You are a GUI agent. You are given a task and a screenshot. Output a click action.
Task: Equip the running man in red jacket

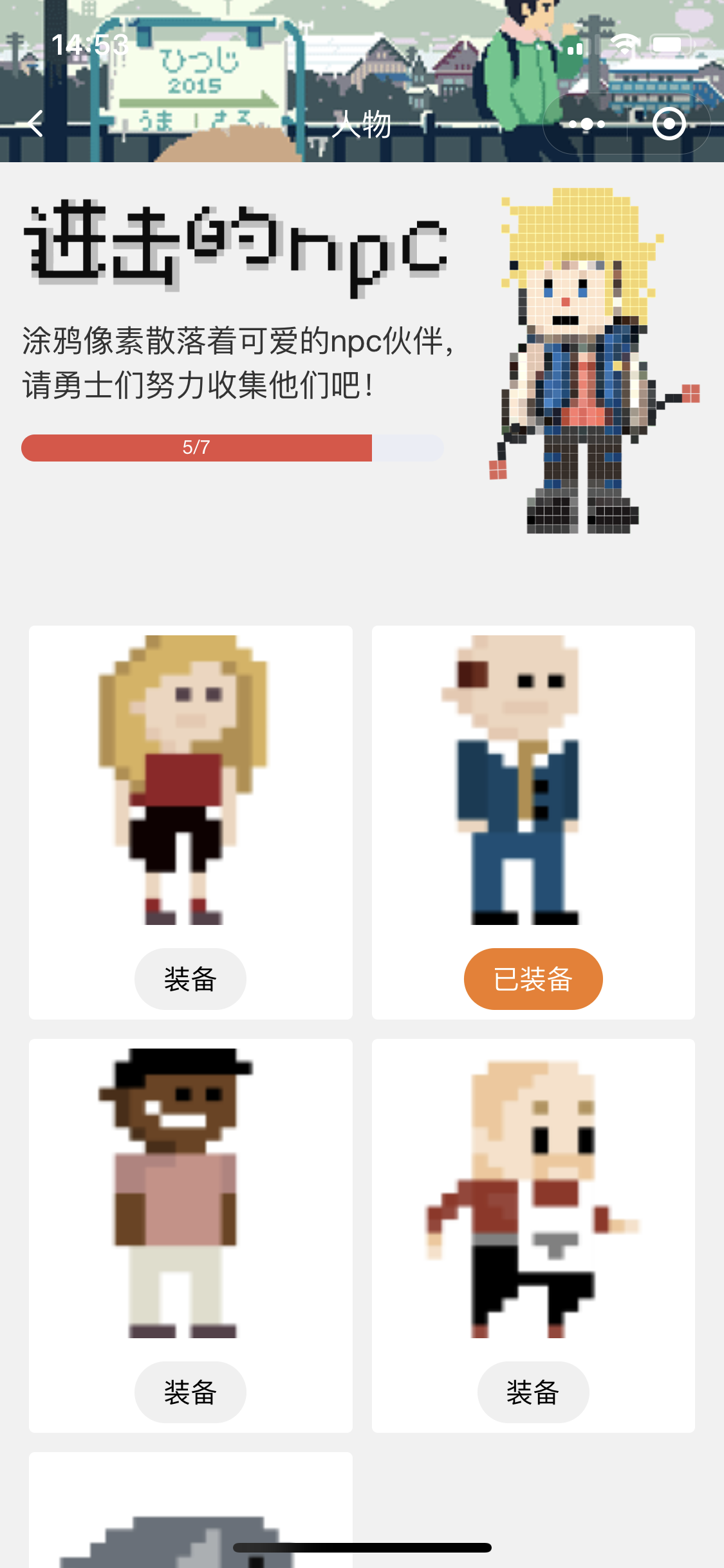pos(533,1392)
